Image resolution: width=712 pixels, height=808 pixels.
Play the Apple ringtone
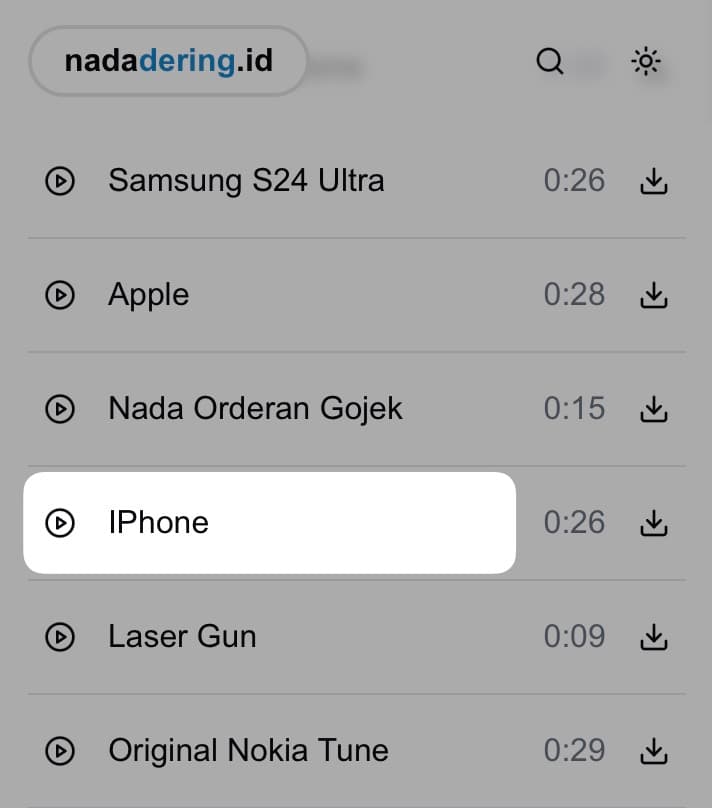[61, 295]
